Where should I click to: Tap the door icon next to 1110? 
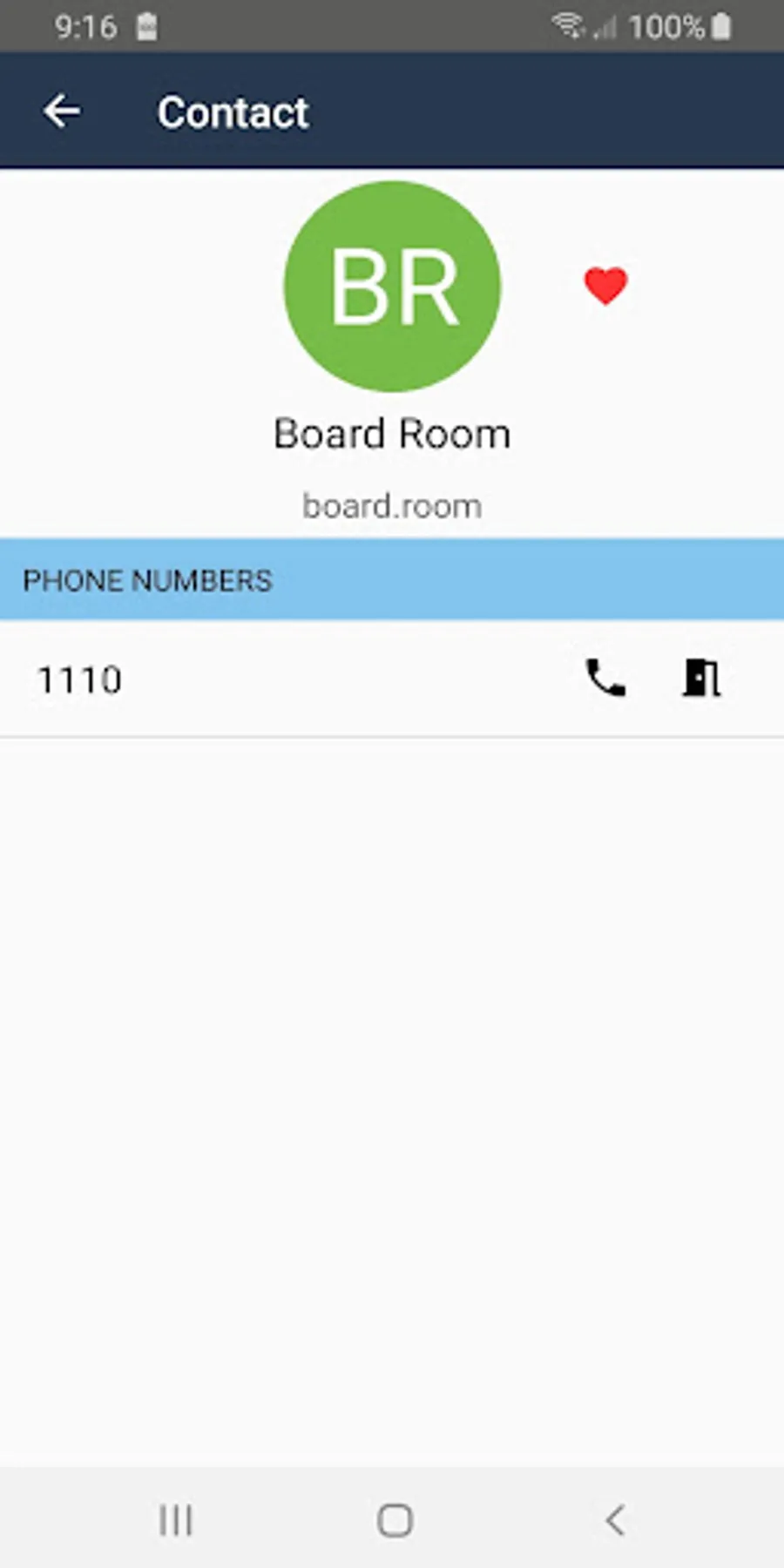tap(701, 679)
